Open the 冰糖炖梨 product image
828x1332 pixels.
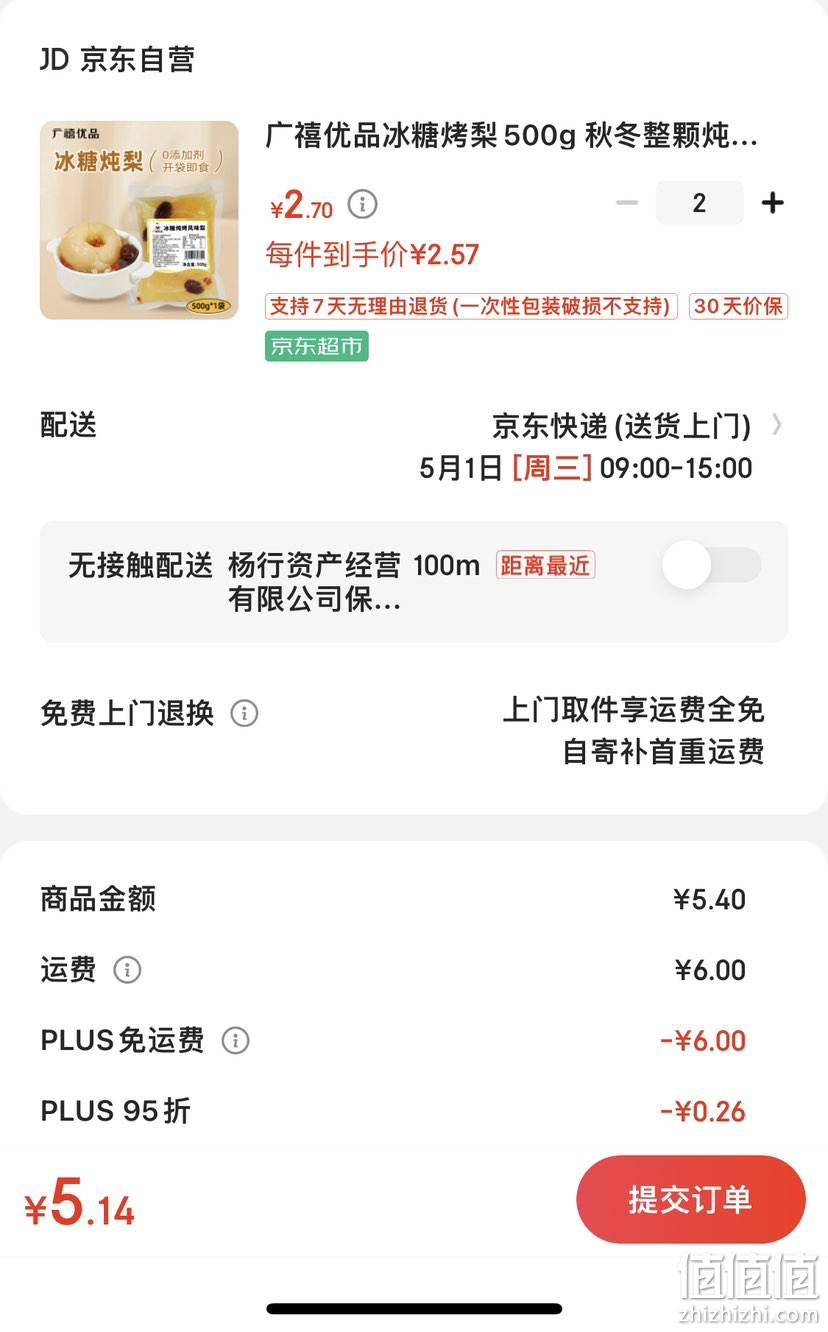pos(139,220)
